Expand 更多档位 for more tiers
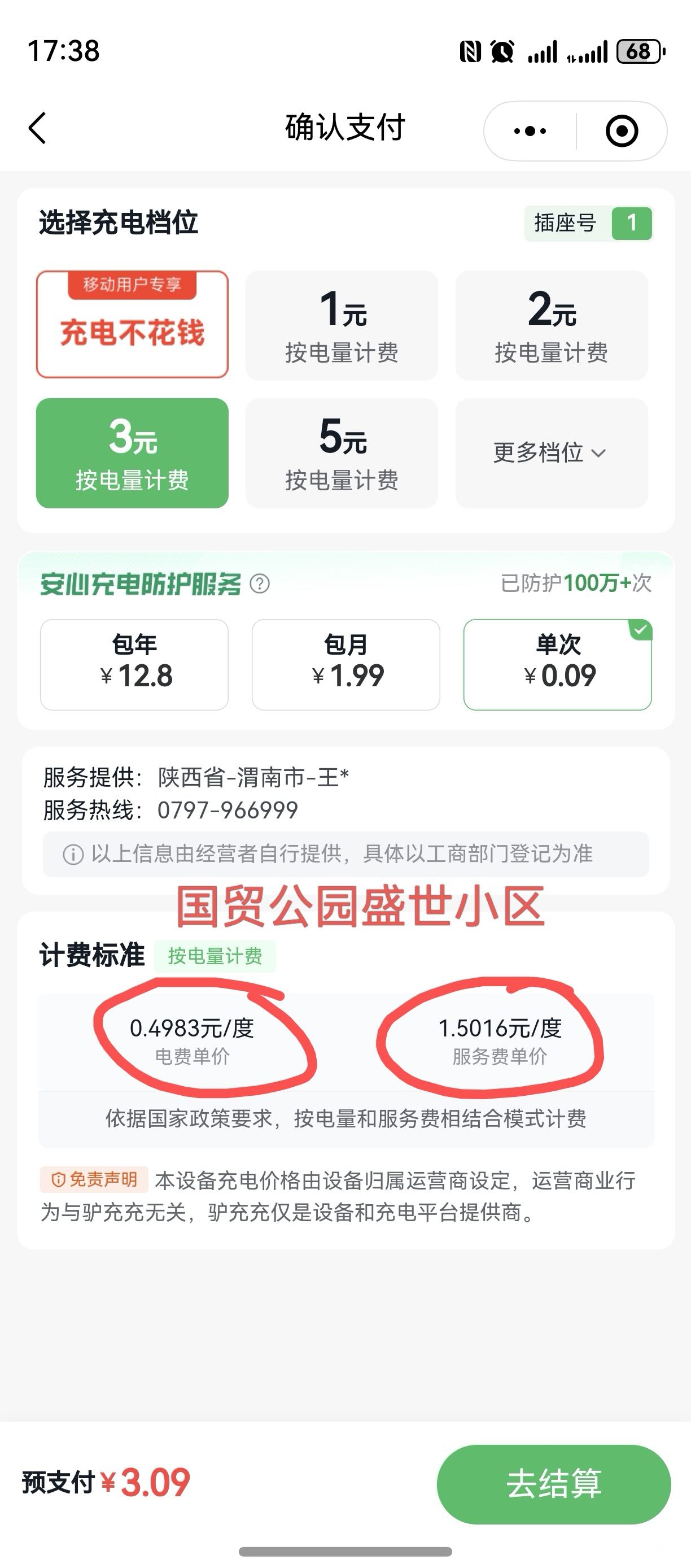This screenshot has width=691, height=1568. (x=551, y=453)
